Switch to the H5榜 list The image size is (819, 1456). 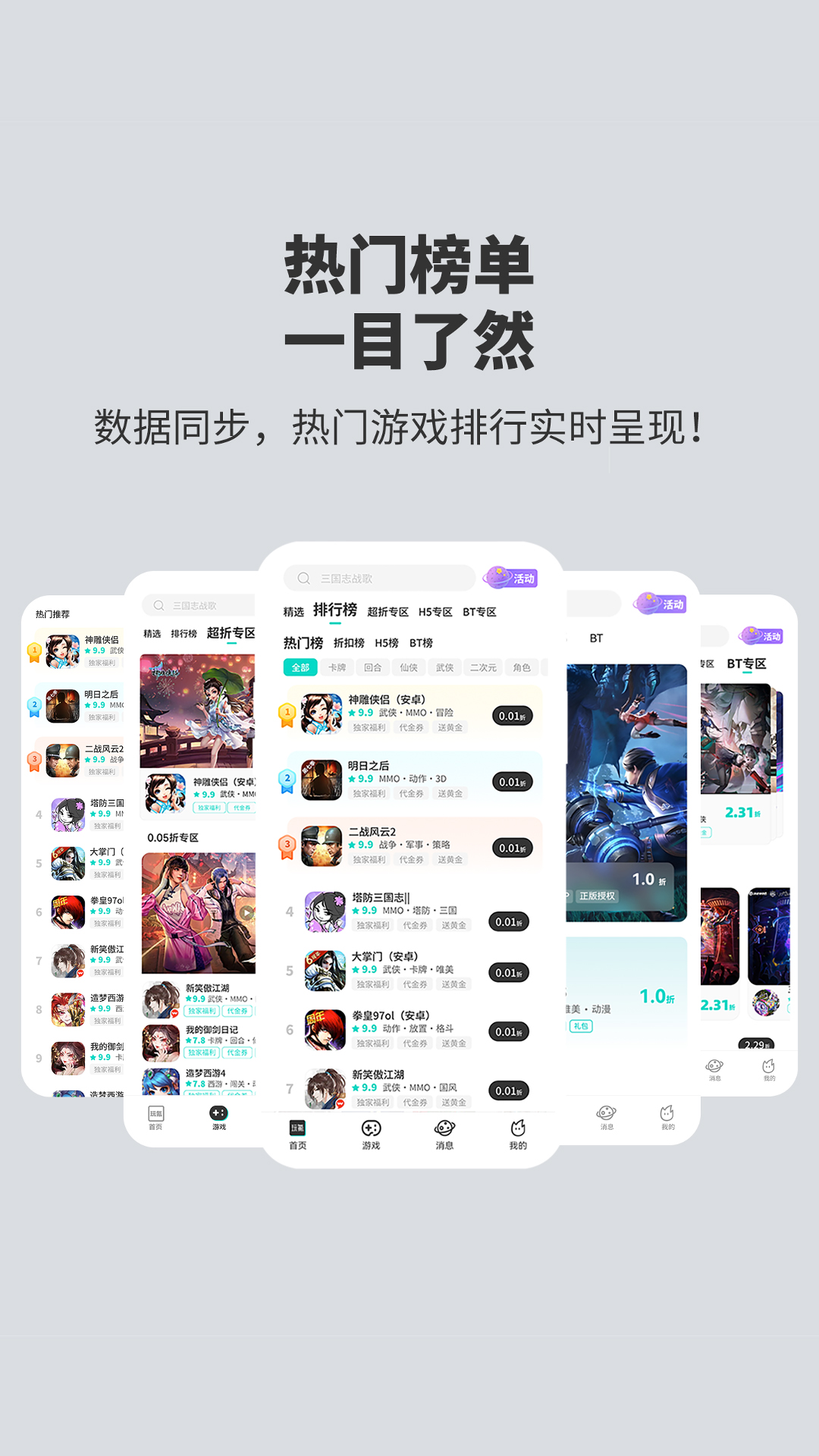pos(390,642)
